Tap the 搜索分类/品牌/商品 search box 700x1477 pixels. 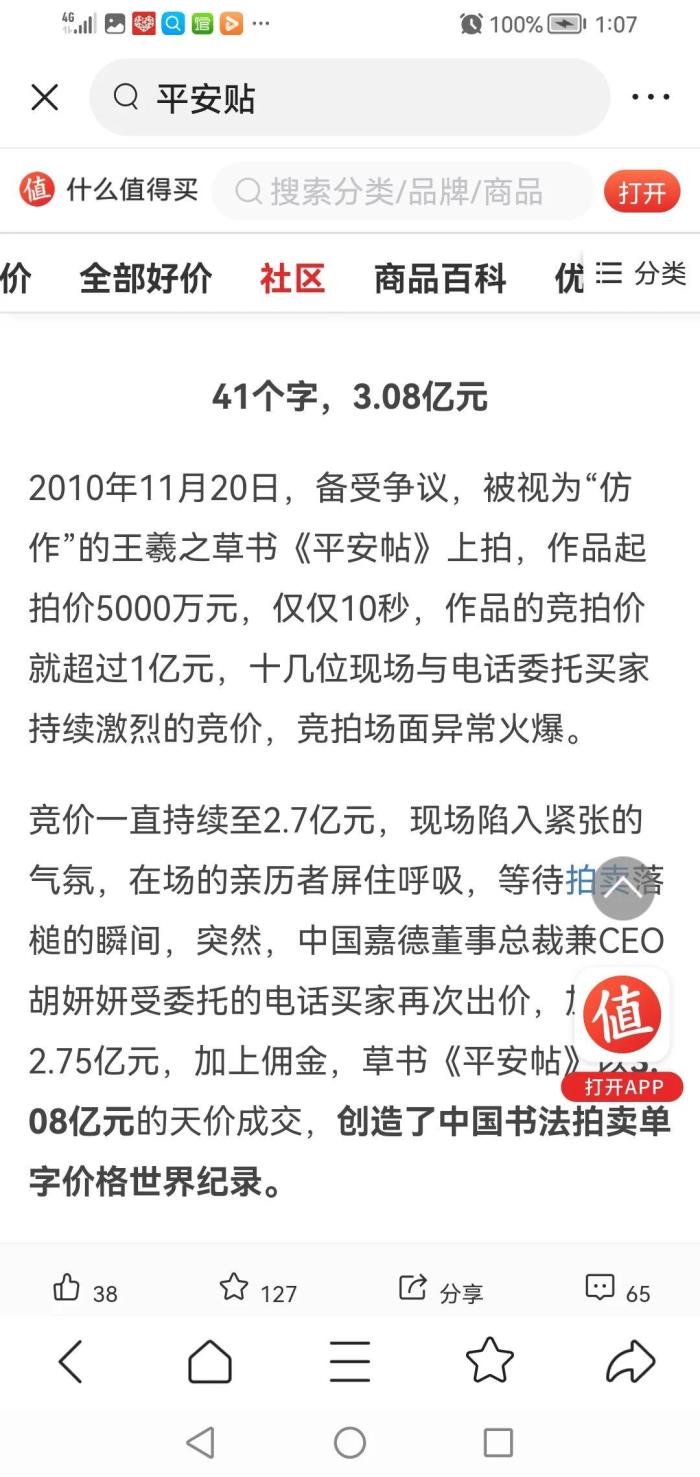[405, 191]
